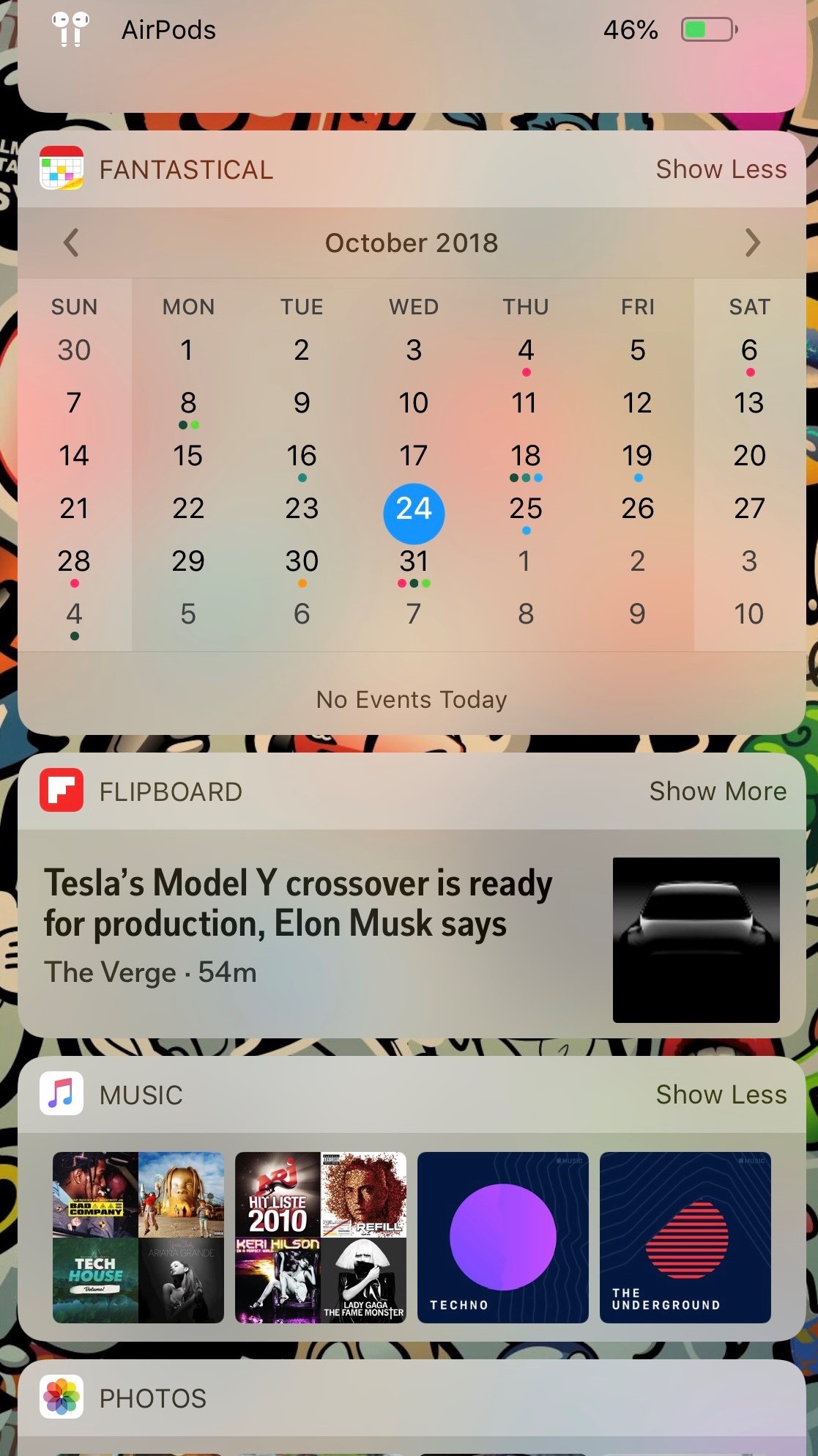Expand Flipboard widget with Show More
Image resolution: width=818 pixels, height=1456 pixels.
[x=718, y=791]
